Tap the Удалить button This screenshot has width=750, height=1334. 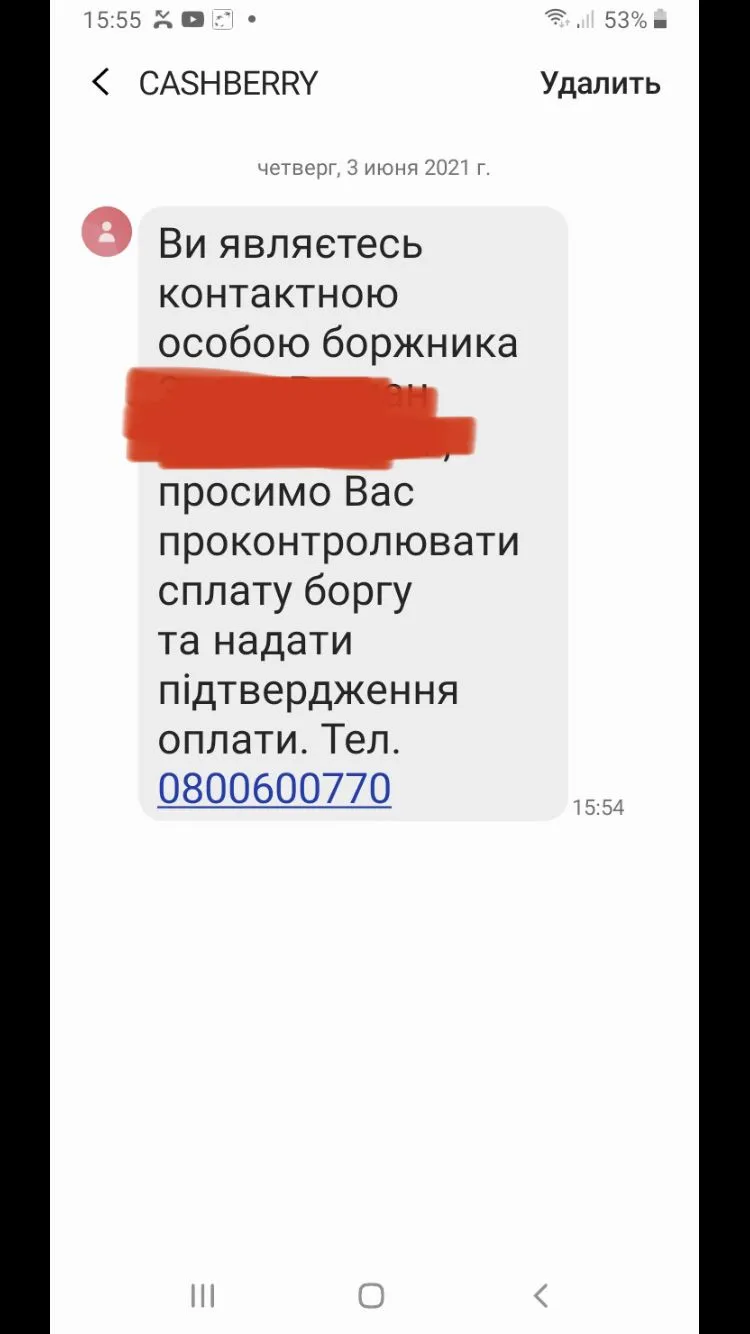(x=600, y=84)
